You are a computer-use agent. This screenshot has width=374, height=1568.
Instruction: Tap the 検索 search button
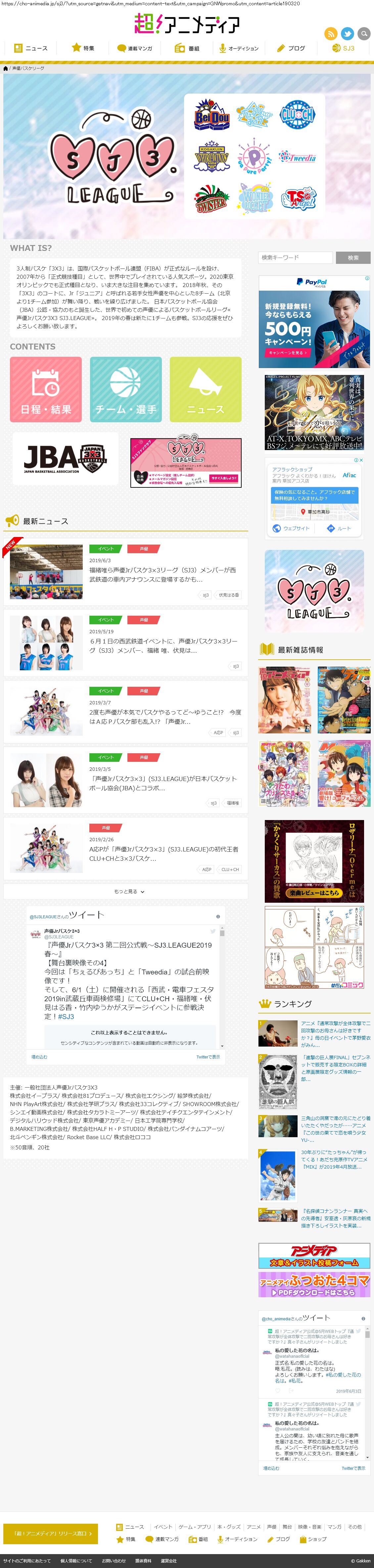pos(353,258)
